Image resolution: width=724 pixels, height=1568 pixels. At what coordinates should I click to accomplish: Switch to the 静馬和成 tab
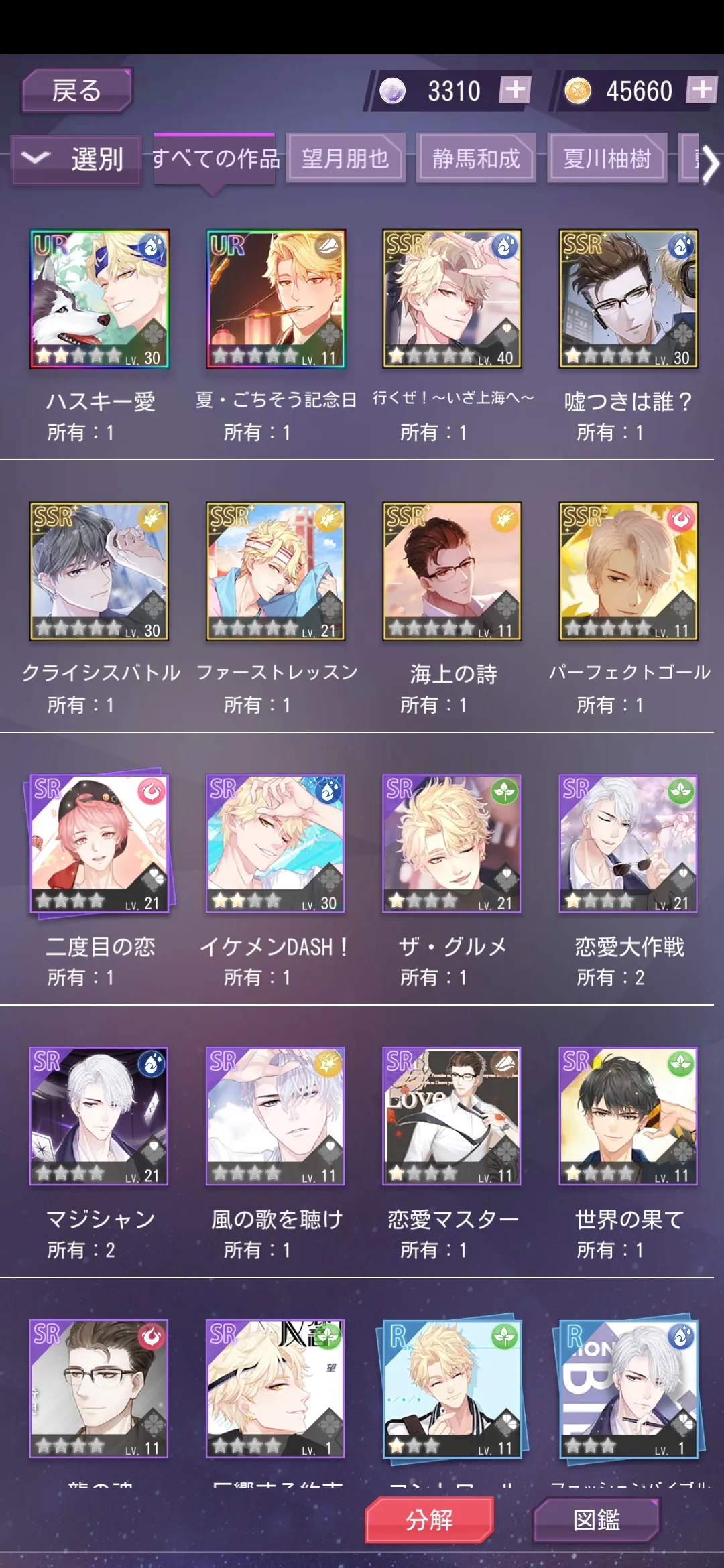(476, 159)
